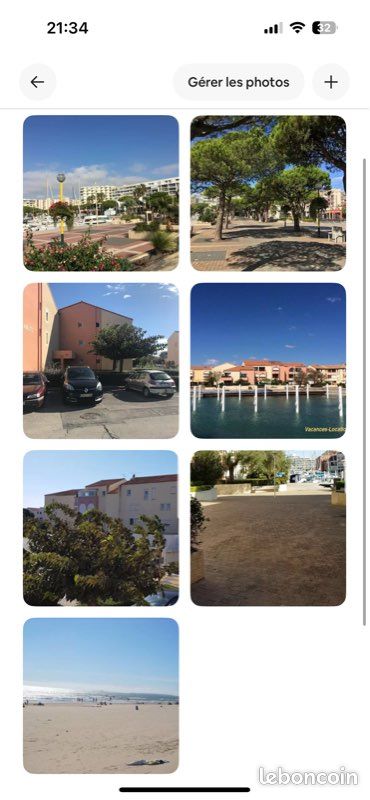370x800 pixels.
Task: Open the photo of the building behind a bush
Action: point(101,528)
